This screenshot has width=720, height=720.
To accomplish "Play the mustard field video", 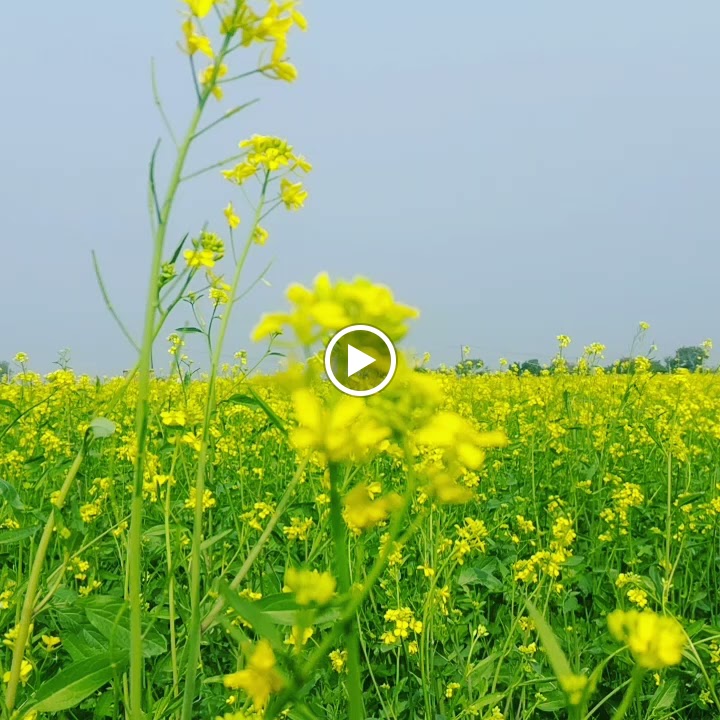I will point(360,360).
